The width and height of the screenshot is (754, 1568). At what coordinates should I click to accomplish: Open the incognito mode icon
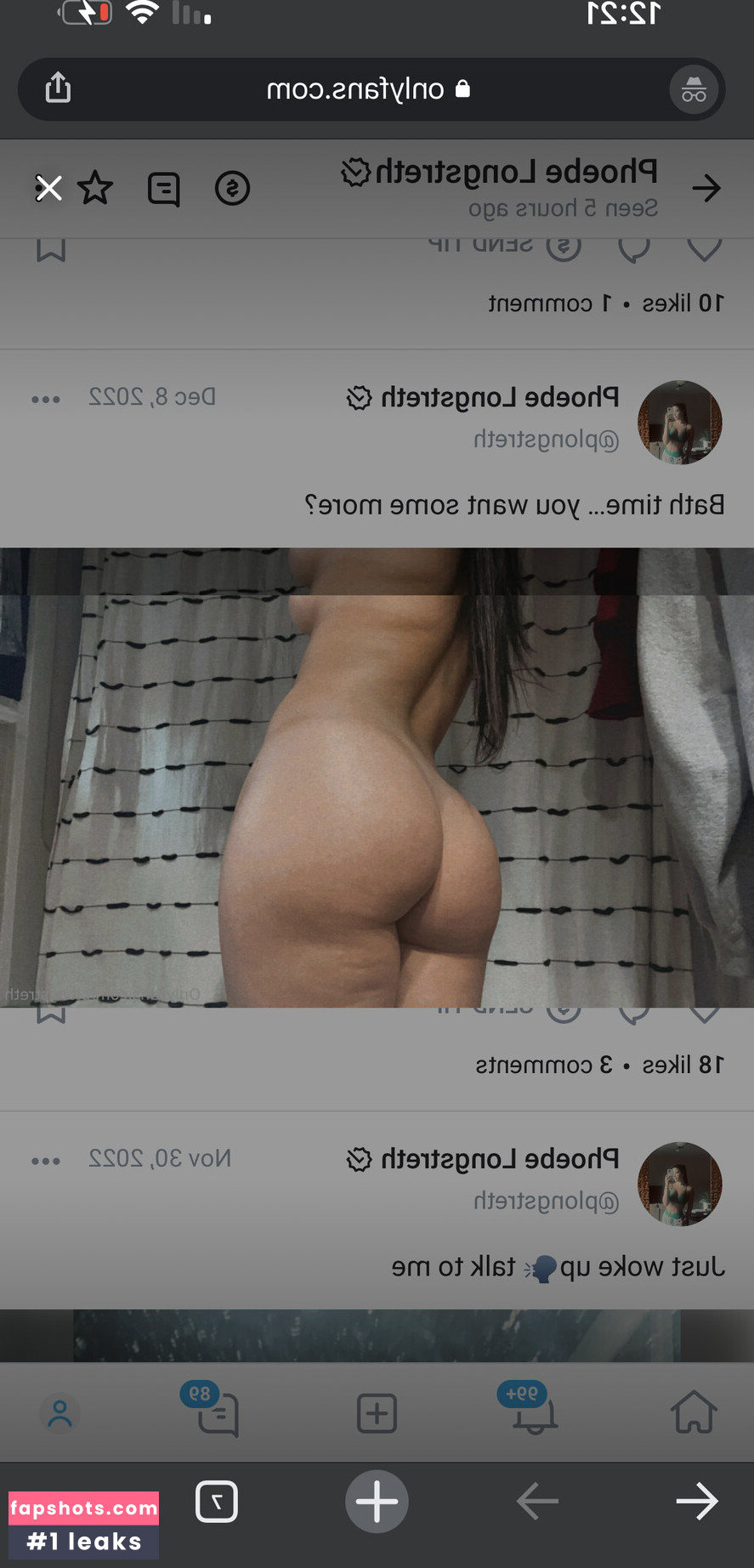point(694,89)
